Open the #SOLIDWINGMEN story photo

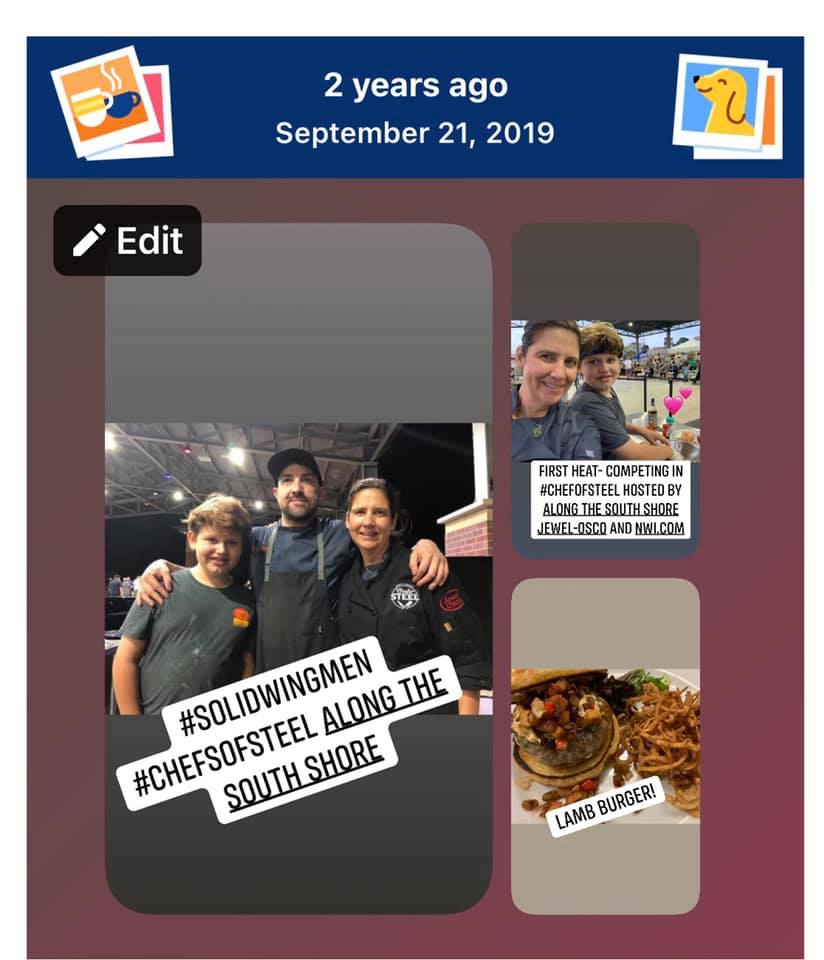(x=298, y=567)
